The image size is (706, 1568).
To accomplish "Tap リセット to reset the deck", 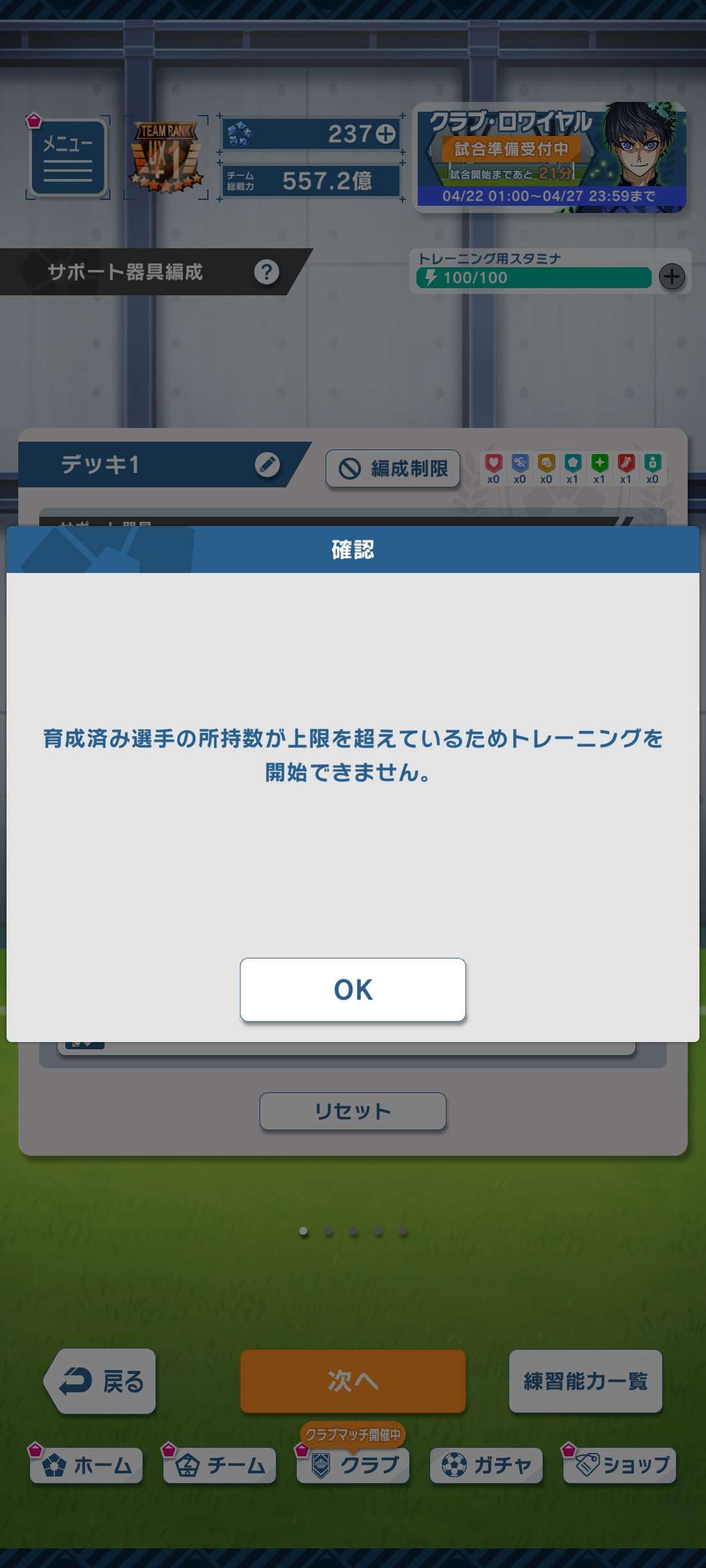I will (353, 1111).
